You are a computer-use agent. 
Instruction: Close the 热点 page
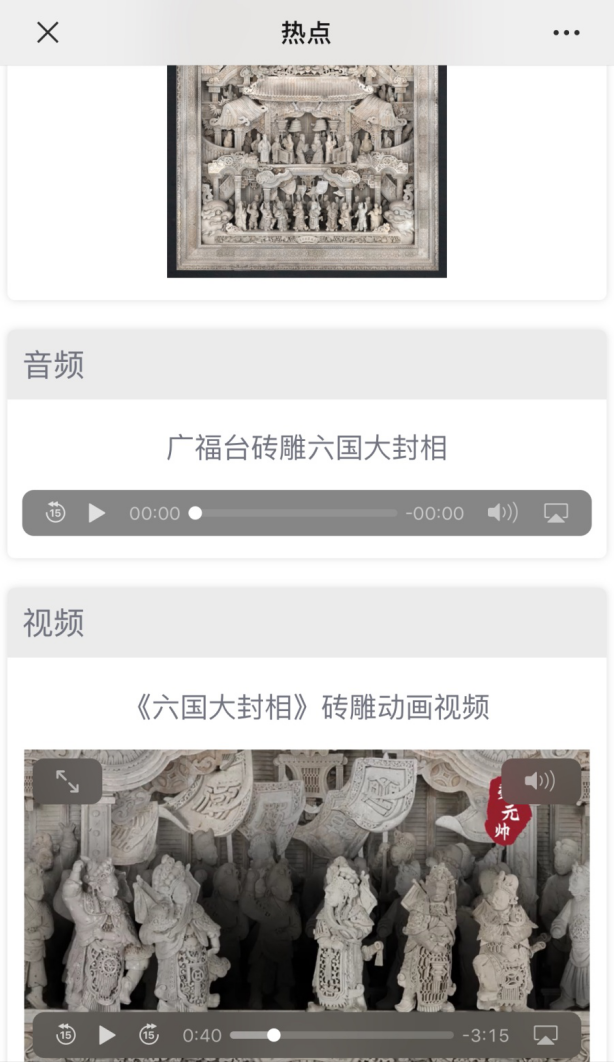tap(47, 32)
